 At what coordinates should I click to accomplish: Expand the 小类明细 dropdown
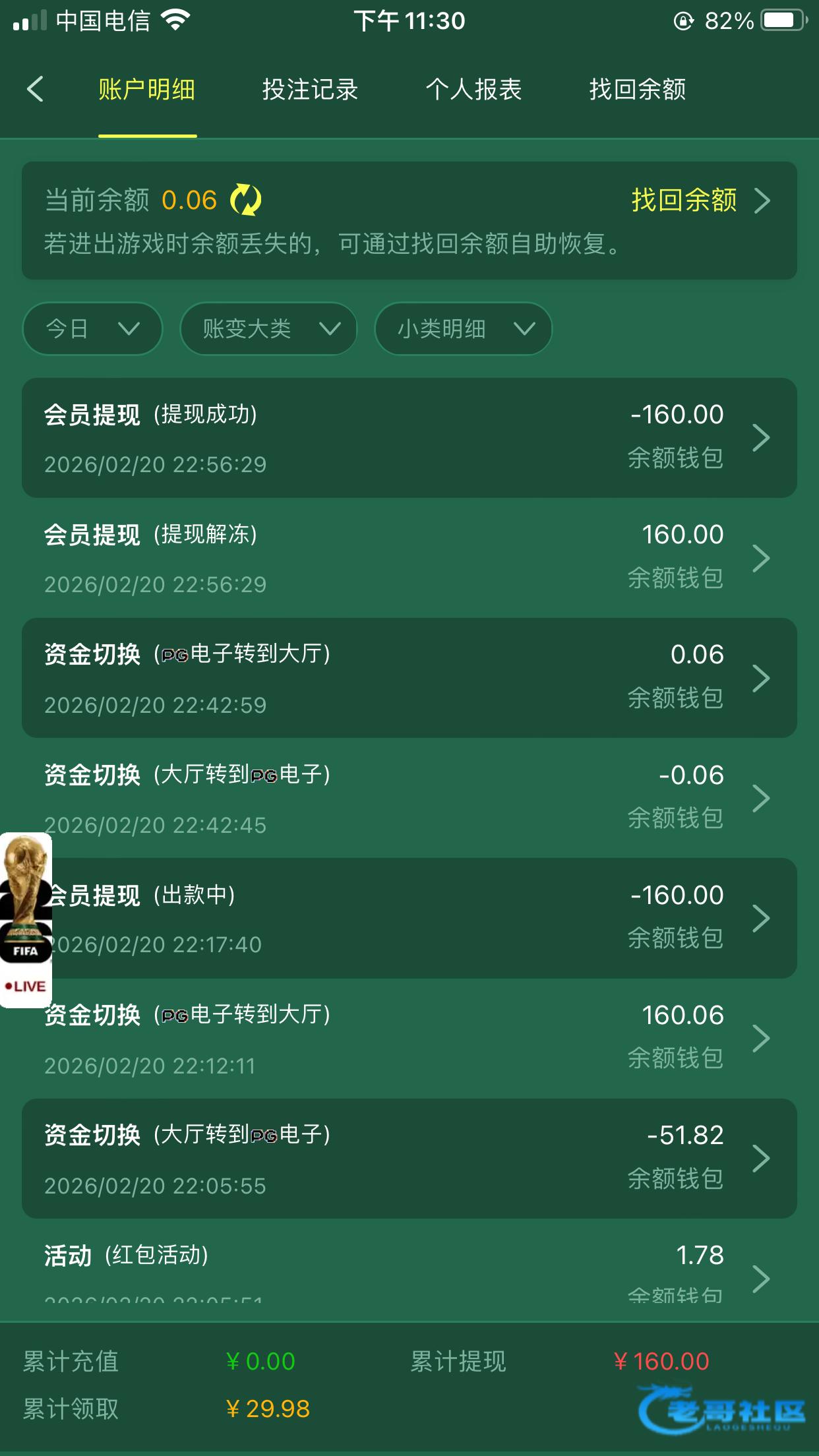[x=463, y=328]
